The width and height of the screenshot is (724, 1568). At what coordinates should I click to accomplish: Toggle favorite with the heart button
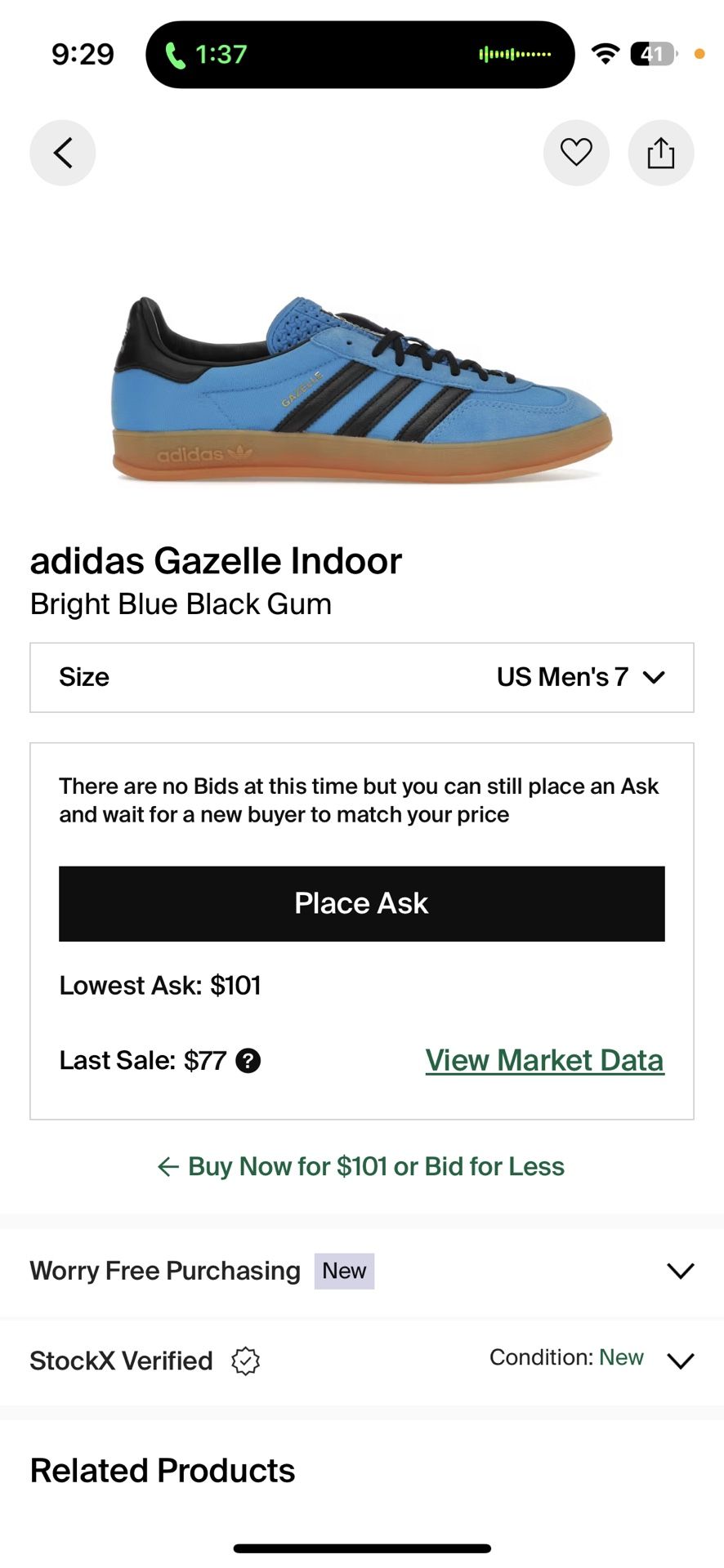point(576,153)
